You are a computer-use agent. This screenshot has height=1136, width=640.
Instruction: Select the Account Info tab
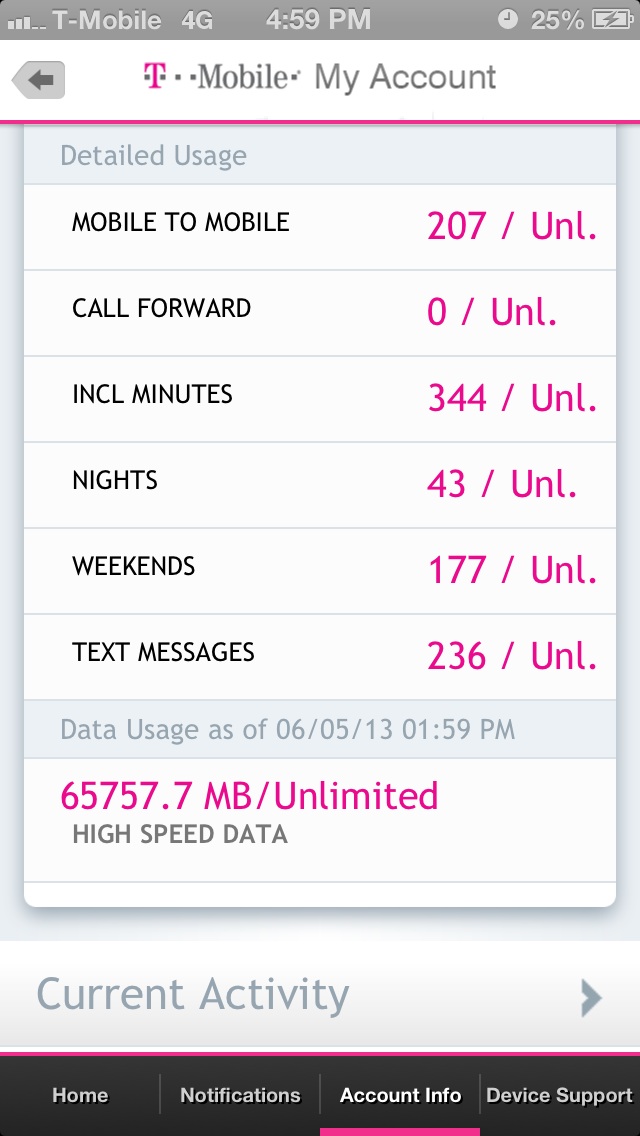click(x=400, y=1095)
